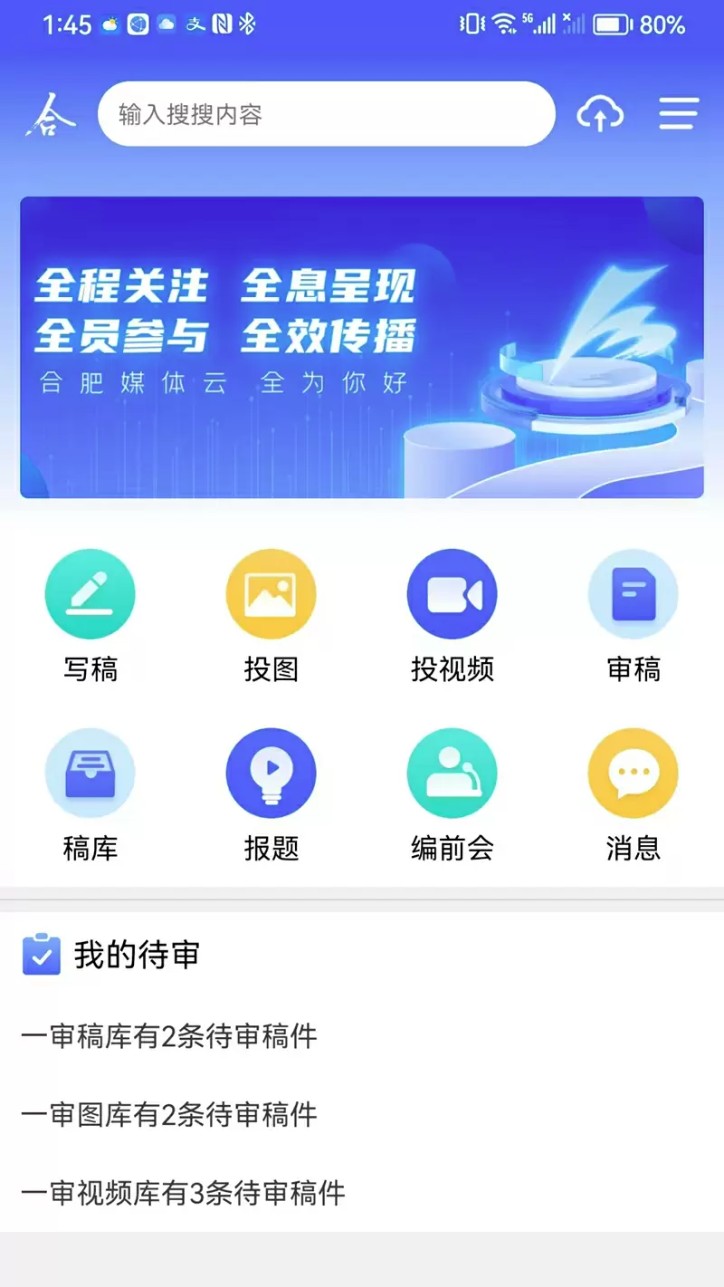The height and width of the screenshot is (1287, 724).
Task: Select the 投图 image submission icon
Action: point(271,593)
